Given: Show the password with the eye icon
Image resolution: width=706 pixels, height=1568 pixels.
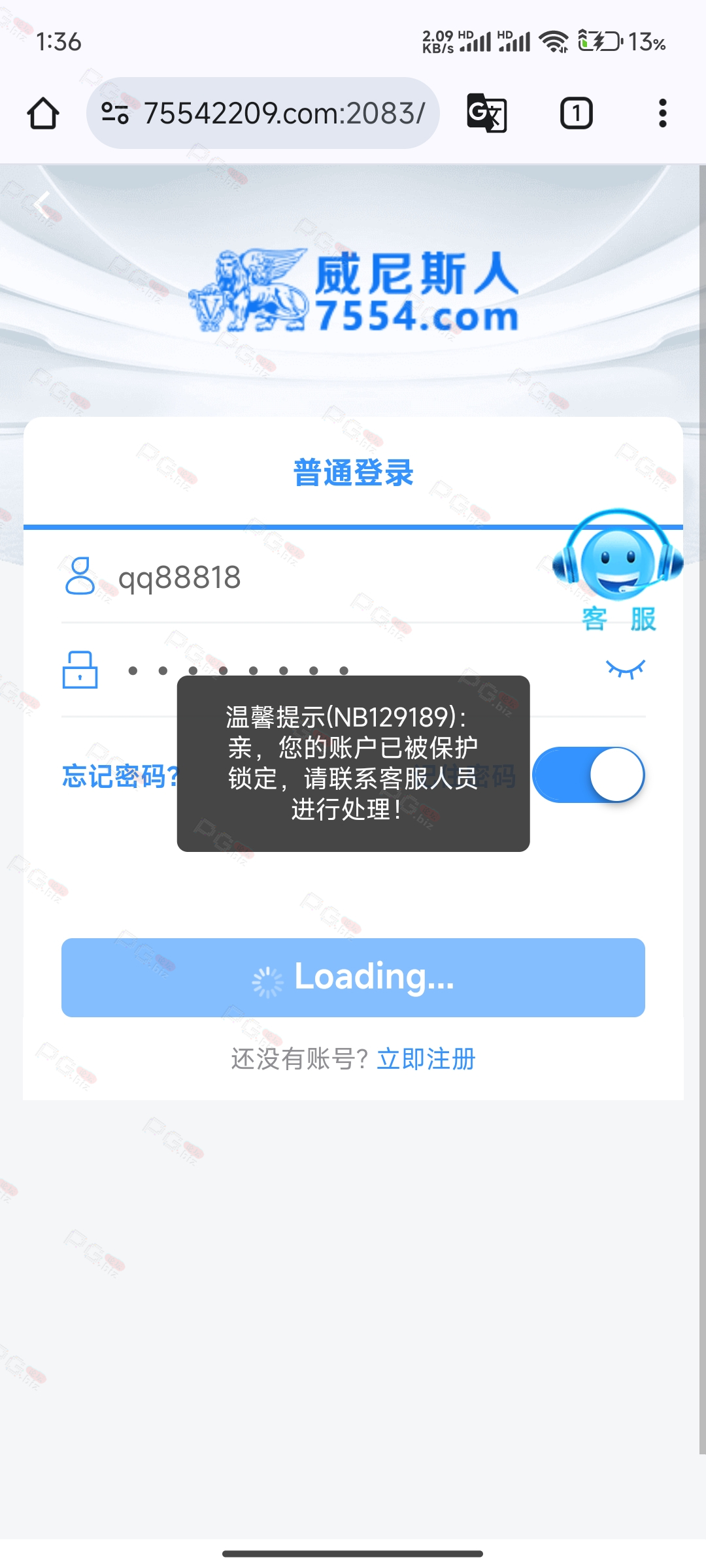Looking at the screenshot, I should (626, 669).
